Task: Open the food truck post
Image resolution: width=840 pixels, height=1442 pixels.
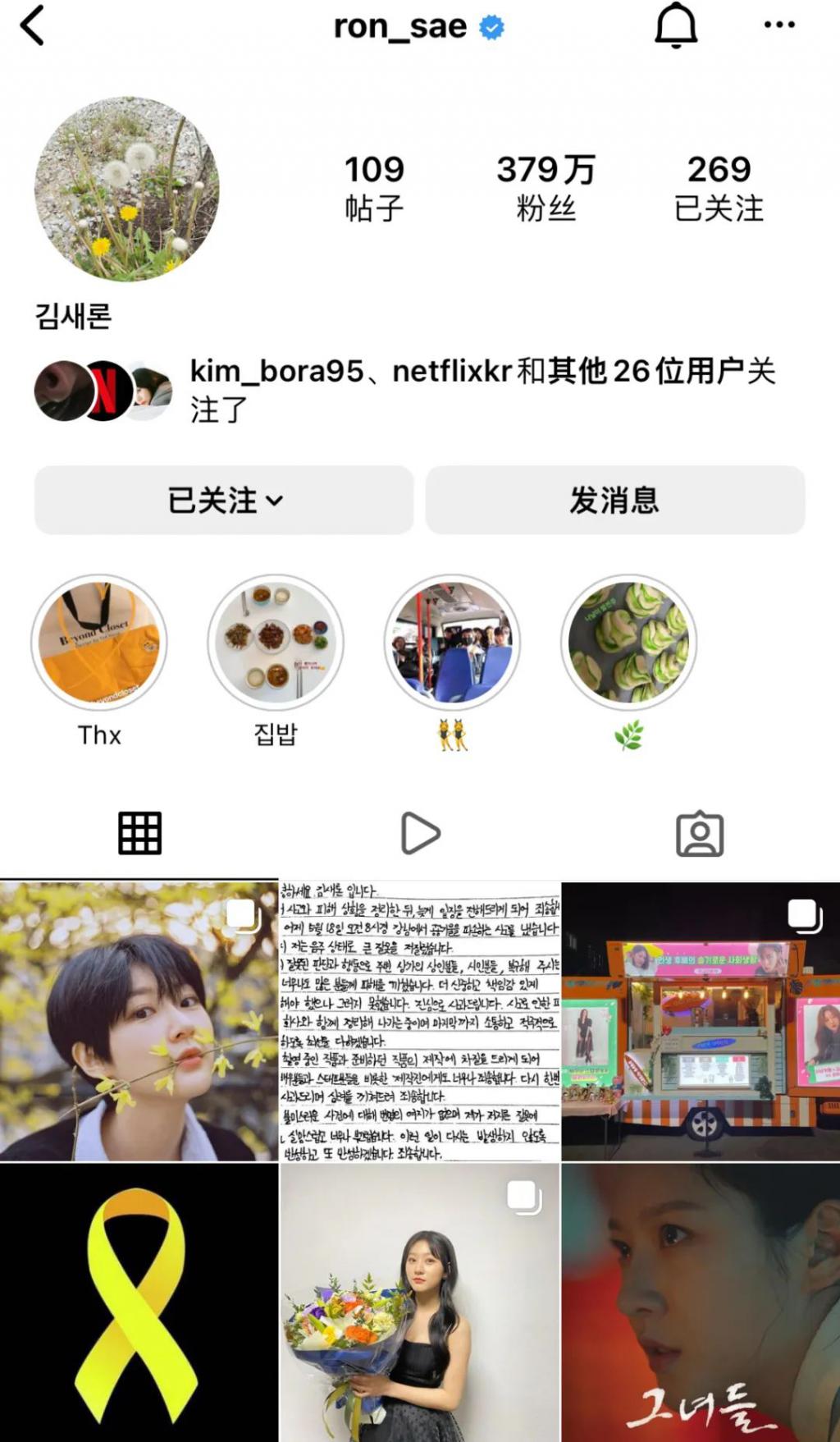Action: pos(701,1021)
